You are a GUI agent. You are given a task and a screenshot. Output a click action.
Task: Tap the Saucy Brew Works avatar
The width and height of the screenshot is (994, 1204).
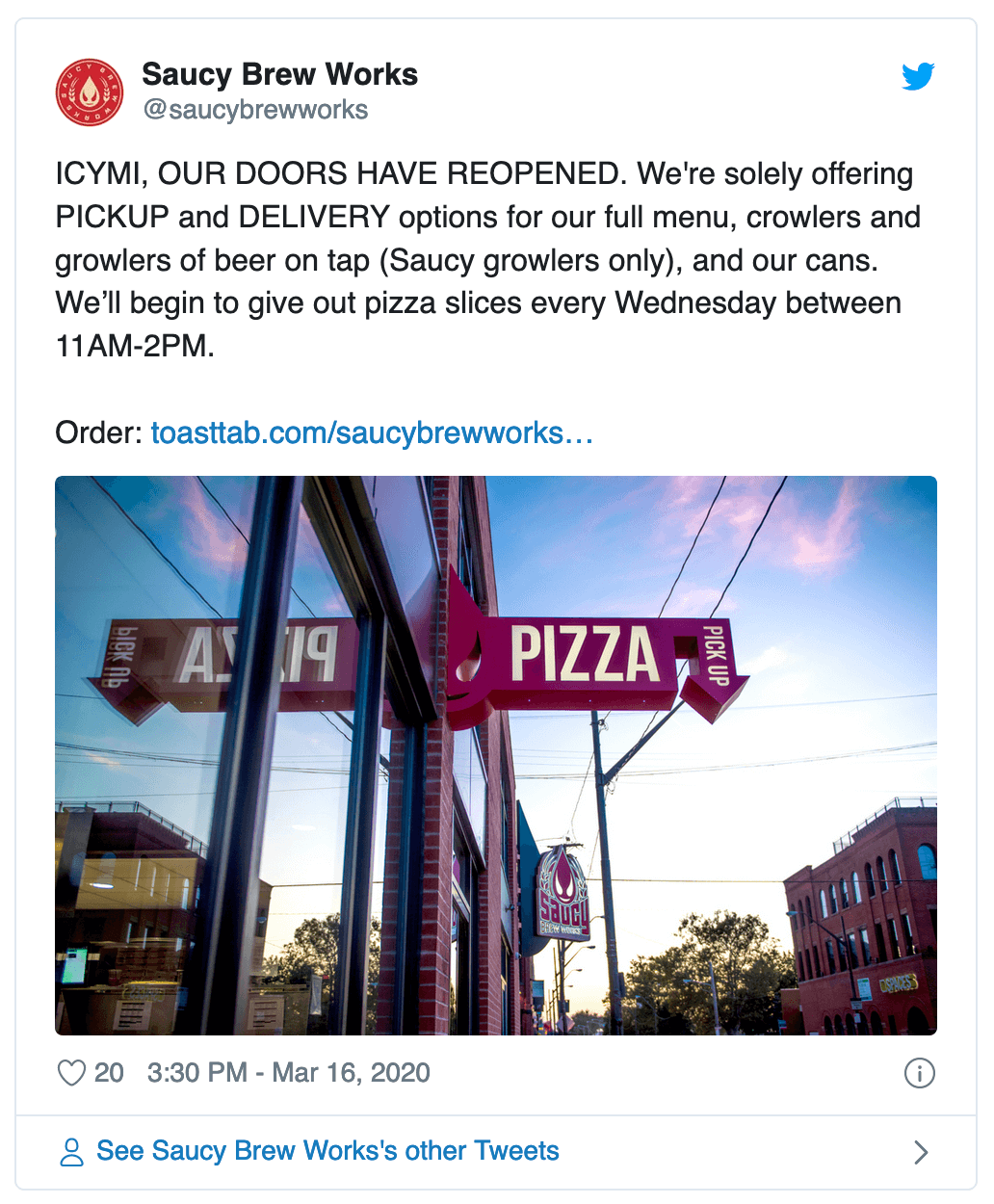coord(90,92)
